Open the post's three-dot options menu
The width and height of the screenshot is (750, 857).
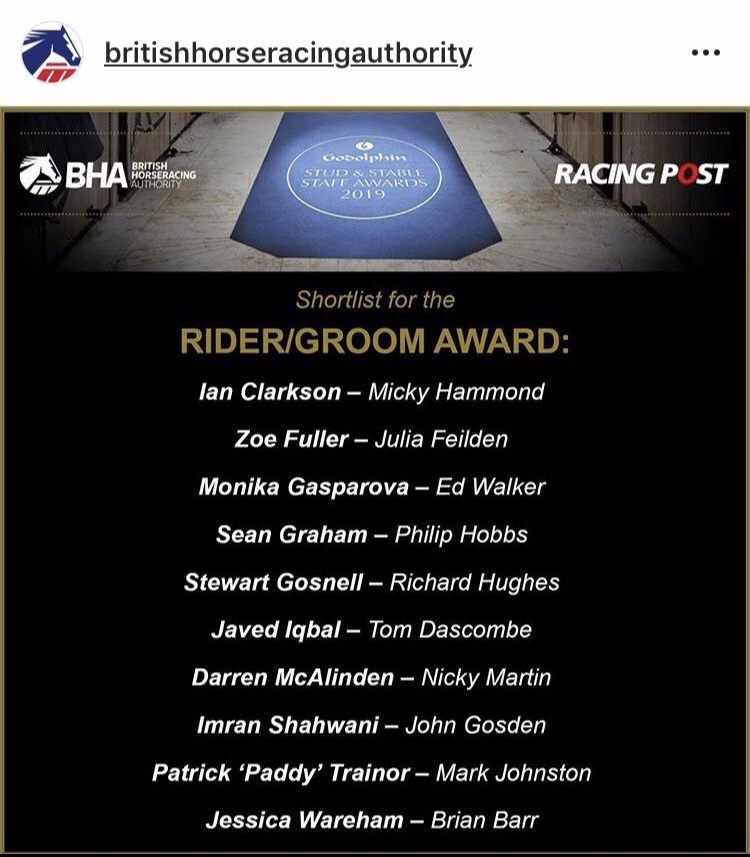pyautogui.click(x=706, y=52)
